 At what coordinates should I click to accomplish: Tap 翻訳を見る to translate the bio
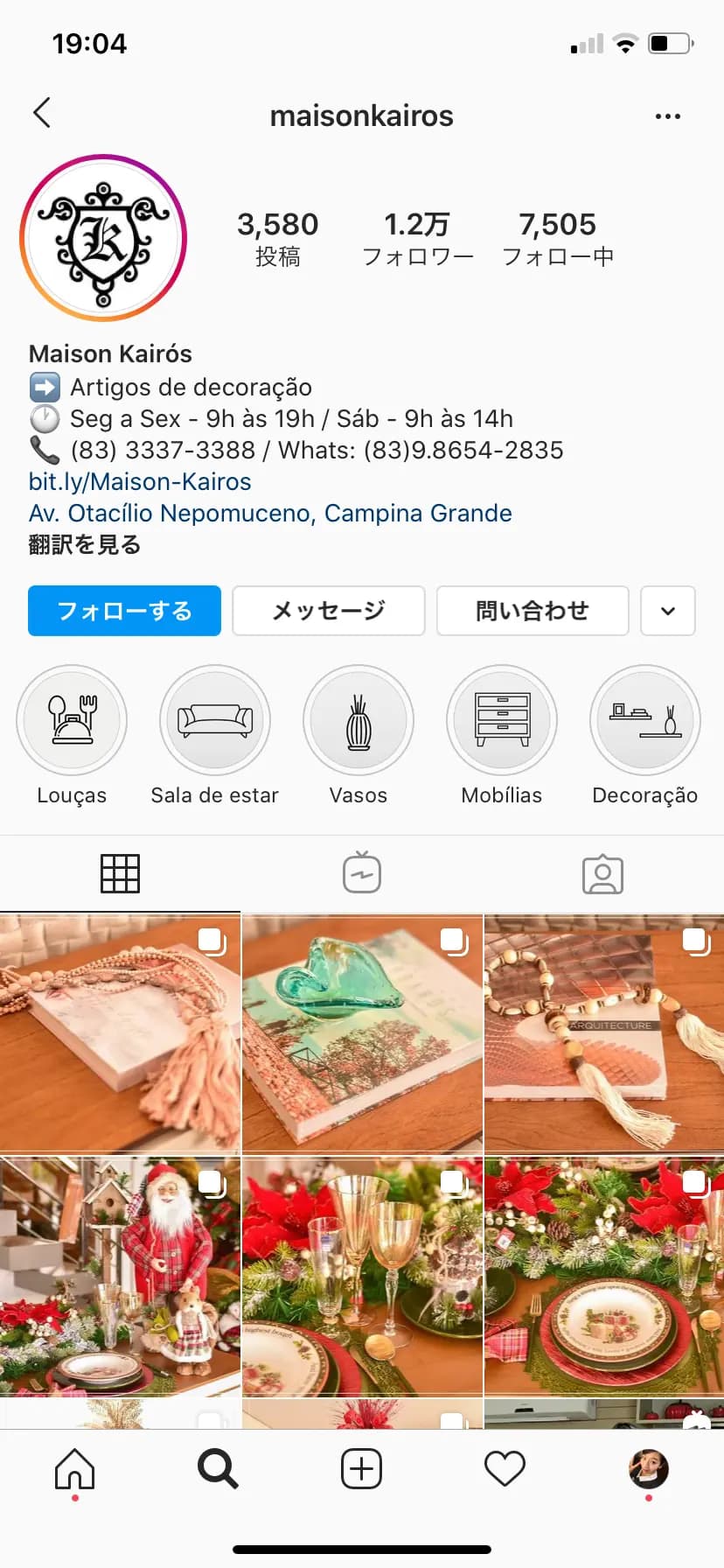tap(85, 545)
